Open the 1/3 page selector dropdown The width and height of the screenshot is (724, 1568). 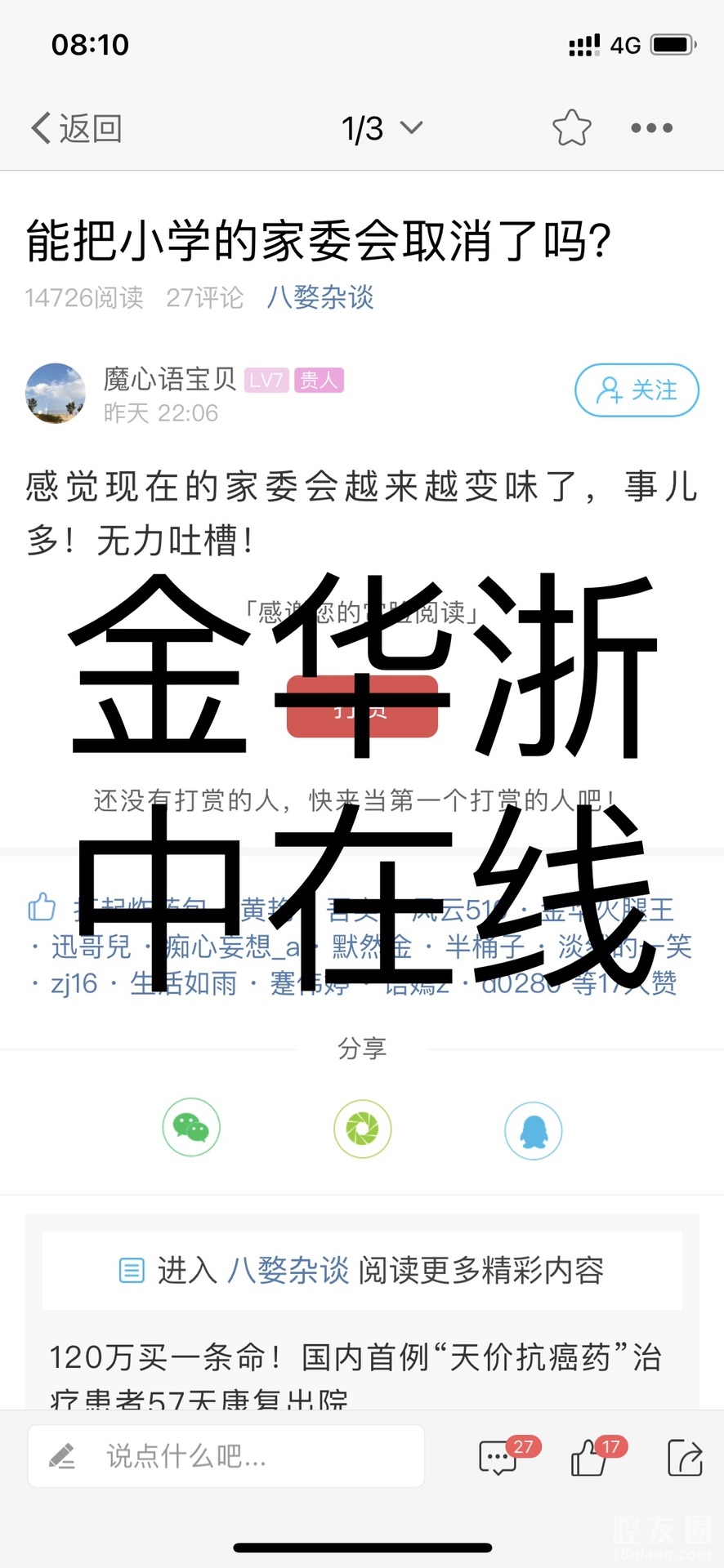point(381,128)
